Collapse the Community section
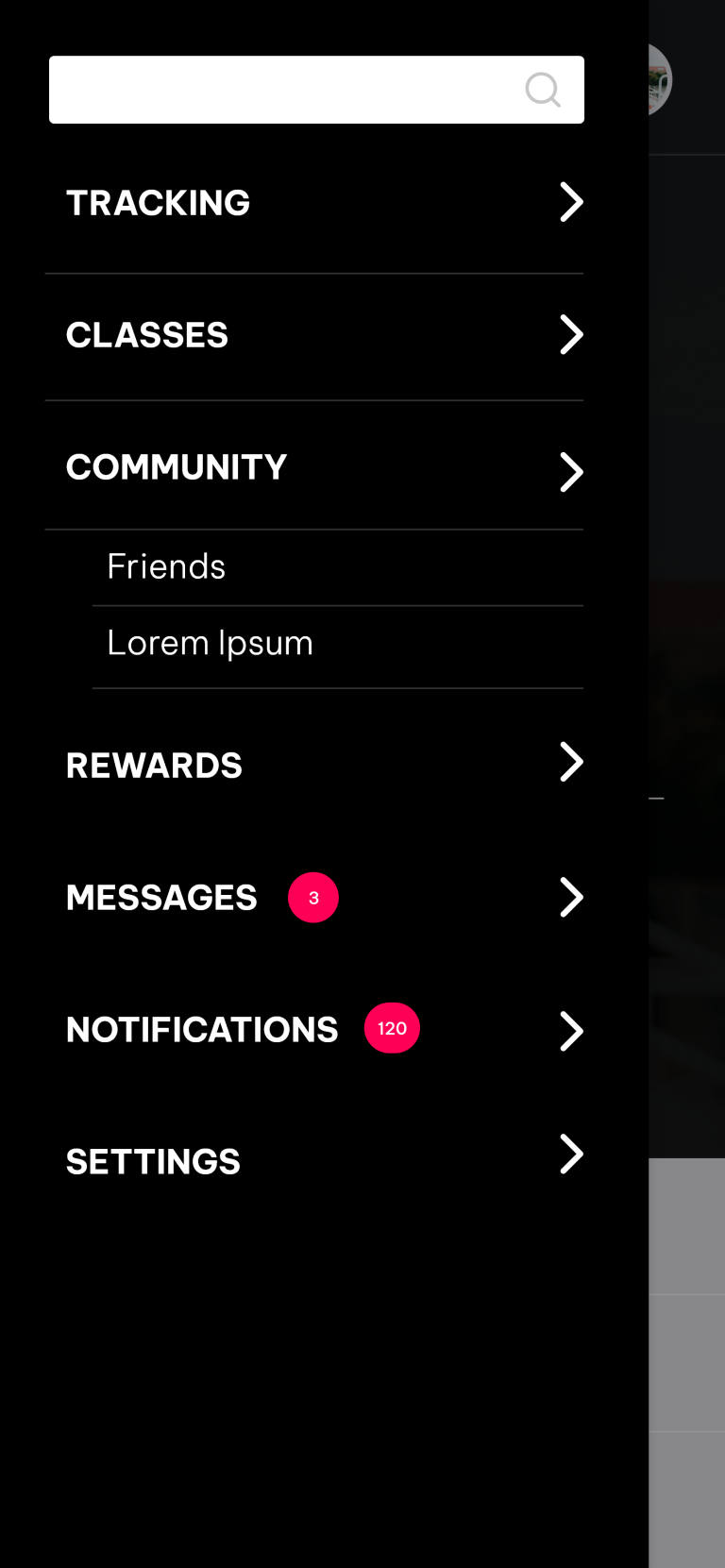Viewport: 725px width, 1568px height. pos(314,467)
